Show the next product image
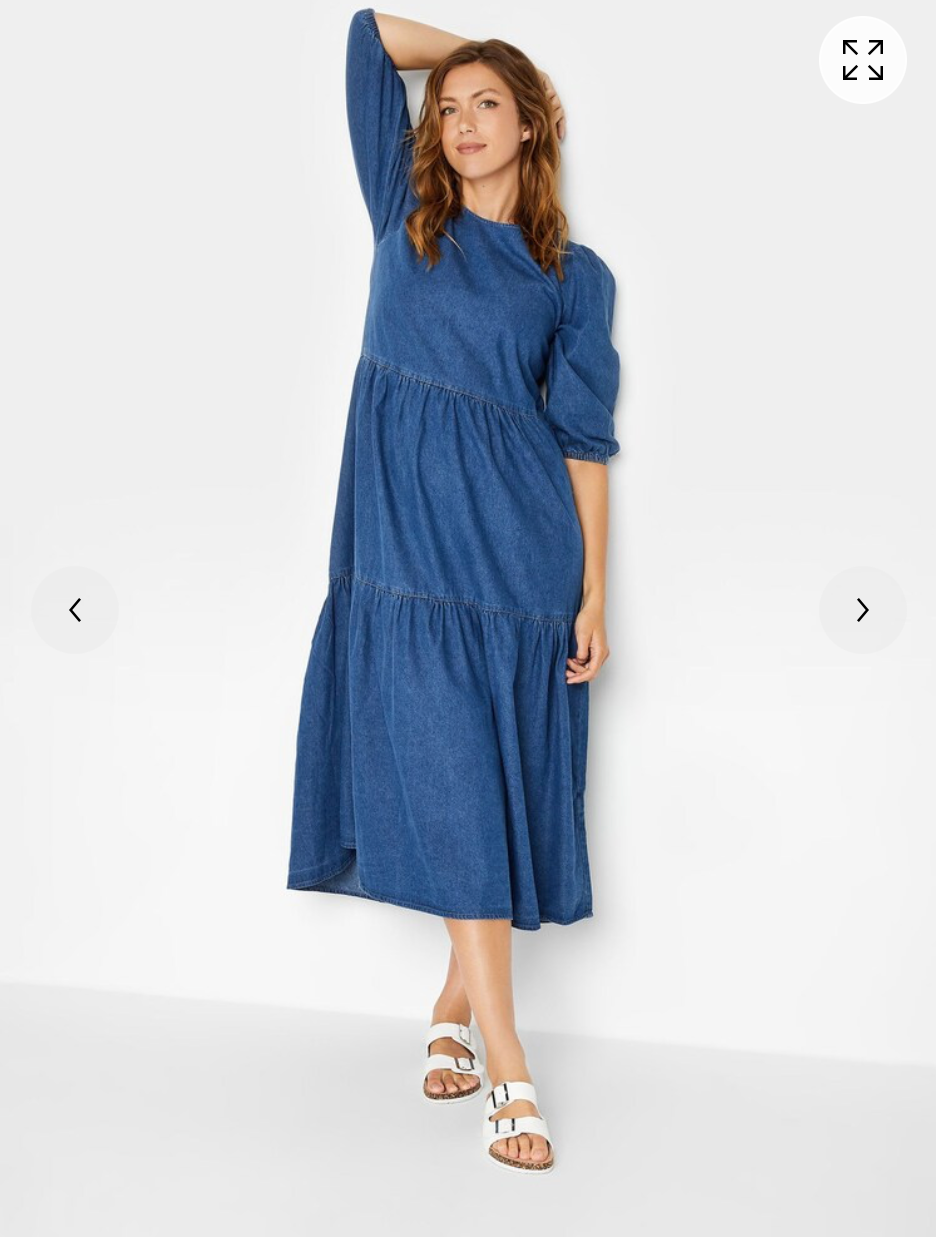 (862, 610)
